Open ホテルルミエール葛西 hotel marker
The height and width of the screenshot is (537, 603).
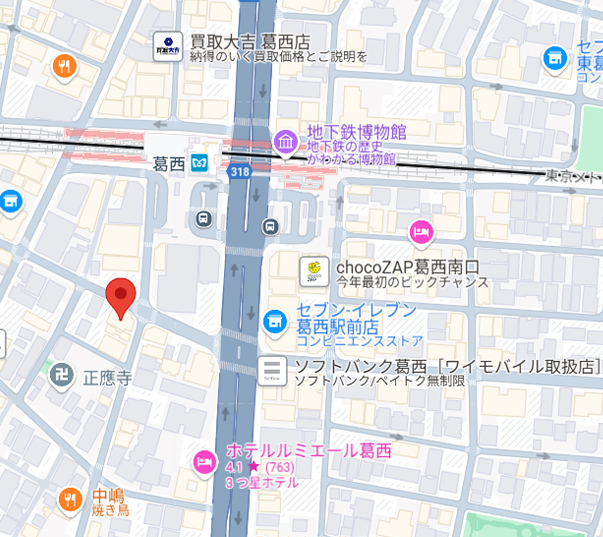click(205, 461)
